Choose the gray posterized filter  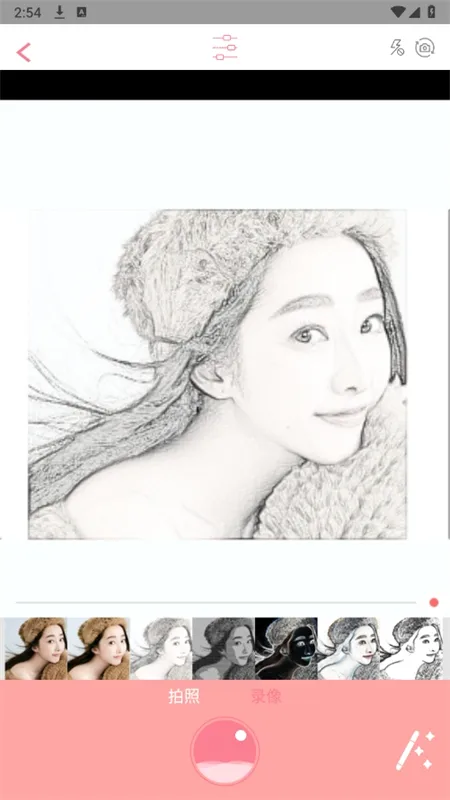pyautogui.click(x=223, y=648)
